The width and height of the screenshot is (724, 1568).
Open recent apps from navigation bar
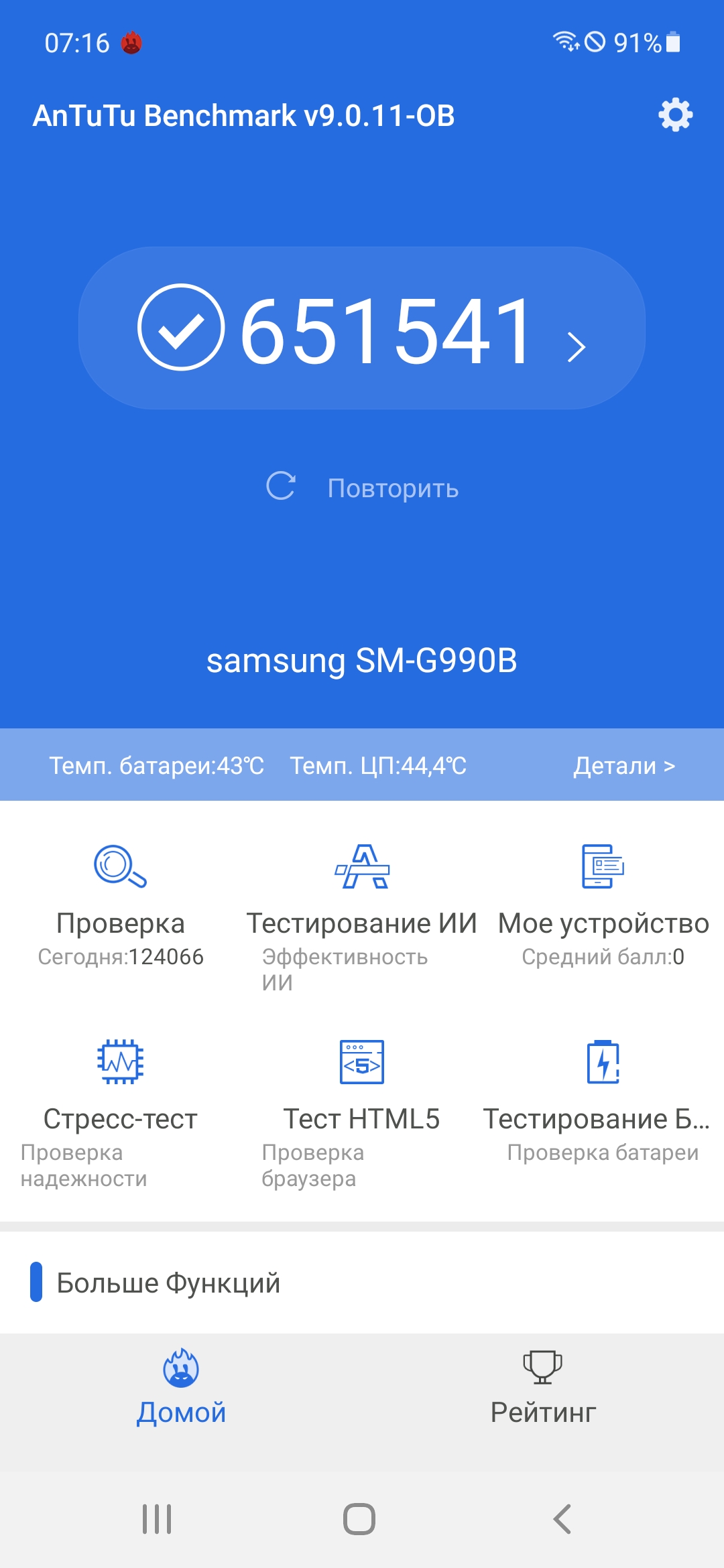tap(157, 1519)
